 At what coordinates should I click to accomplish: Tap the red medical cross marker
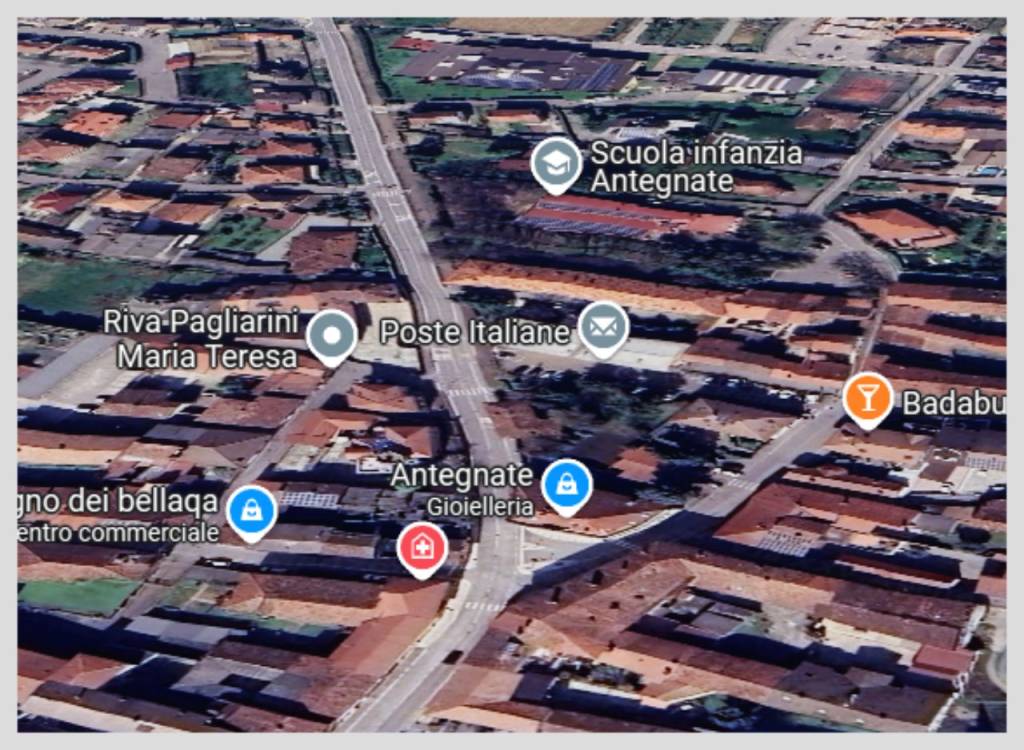click(422, 547)
